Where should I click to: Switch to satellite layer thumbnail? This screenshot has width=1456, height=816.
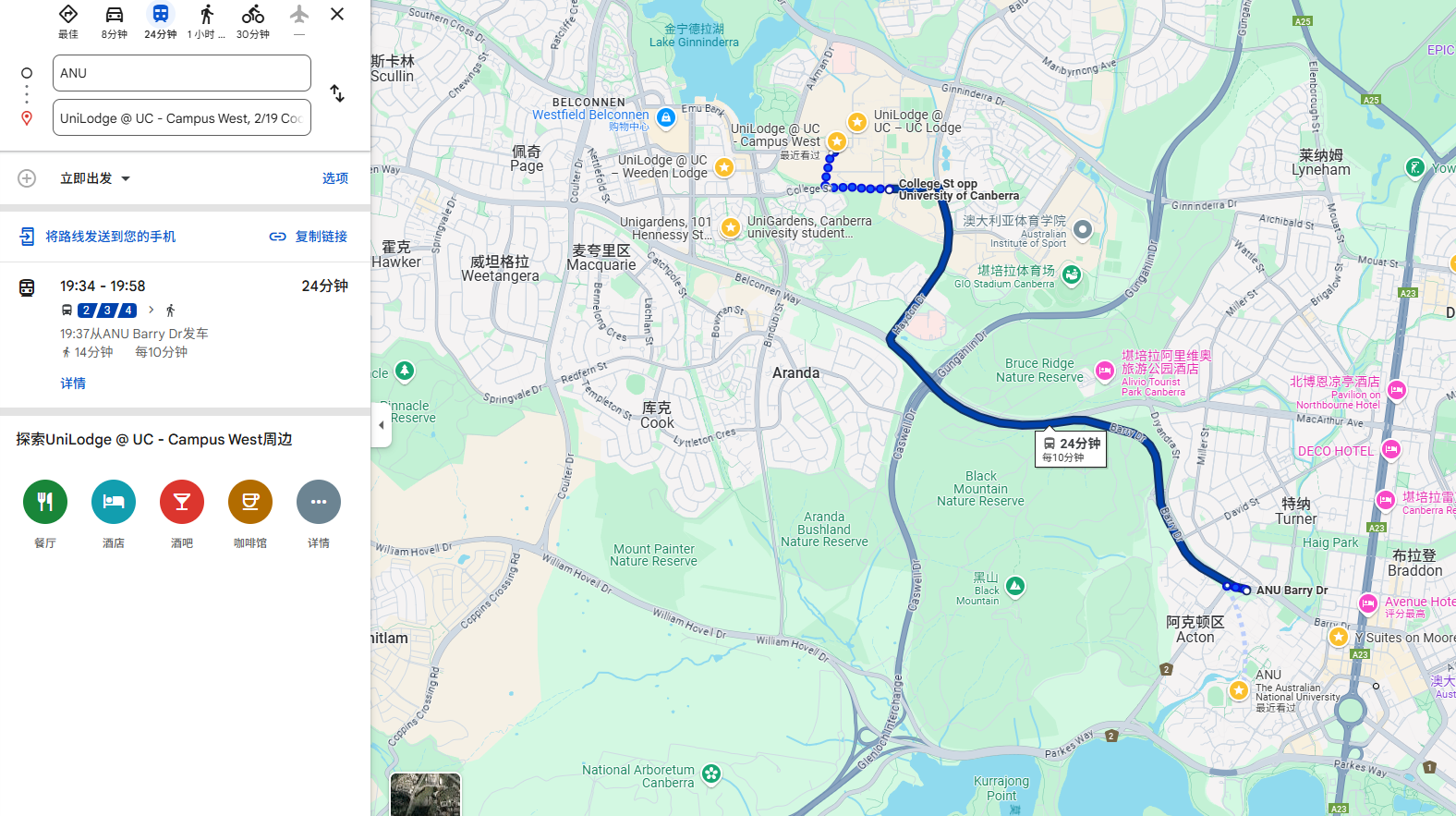(425, 795)
